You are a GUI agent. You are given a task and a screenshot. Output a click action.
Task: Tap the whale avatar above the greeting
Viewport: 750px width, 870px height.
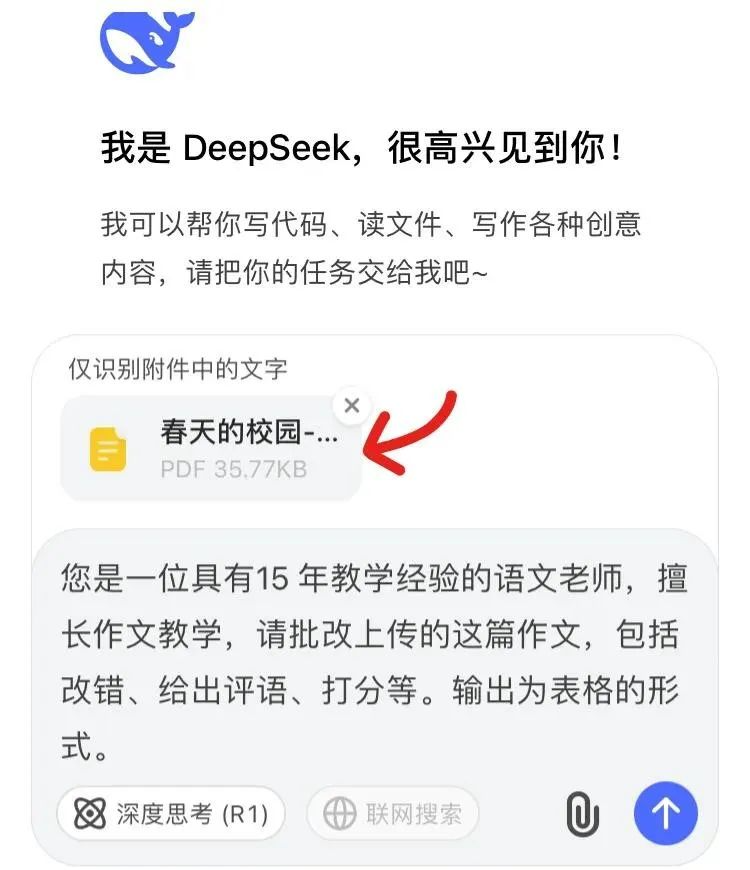[x=146, y=38]
